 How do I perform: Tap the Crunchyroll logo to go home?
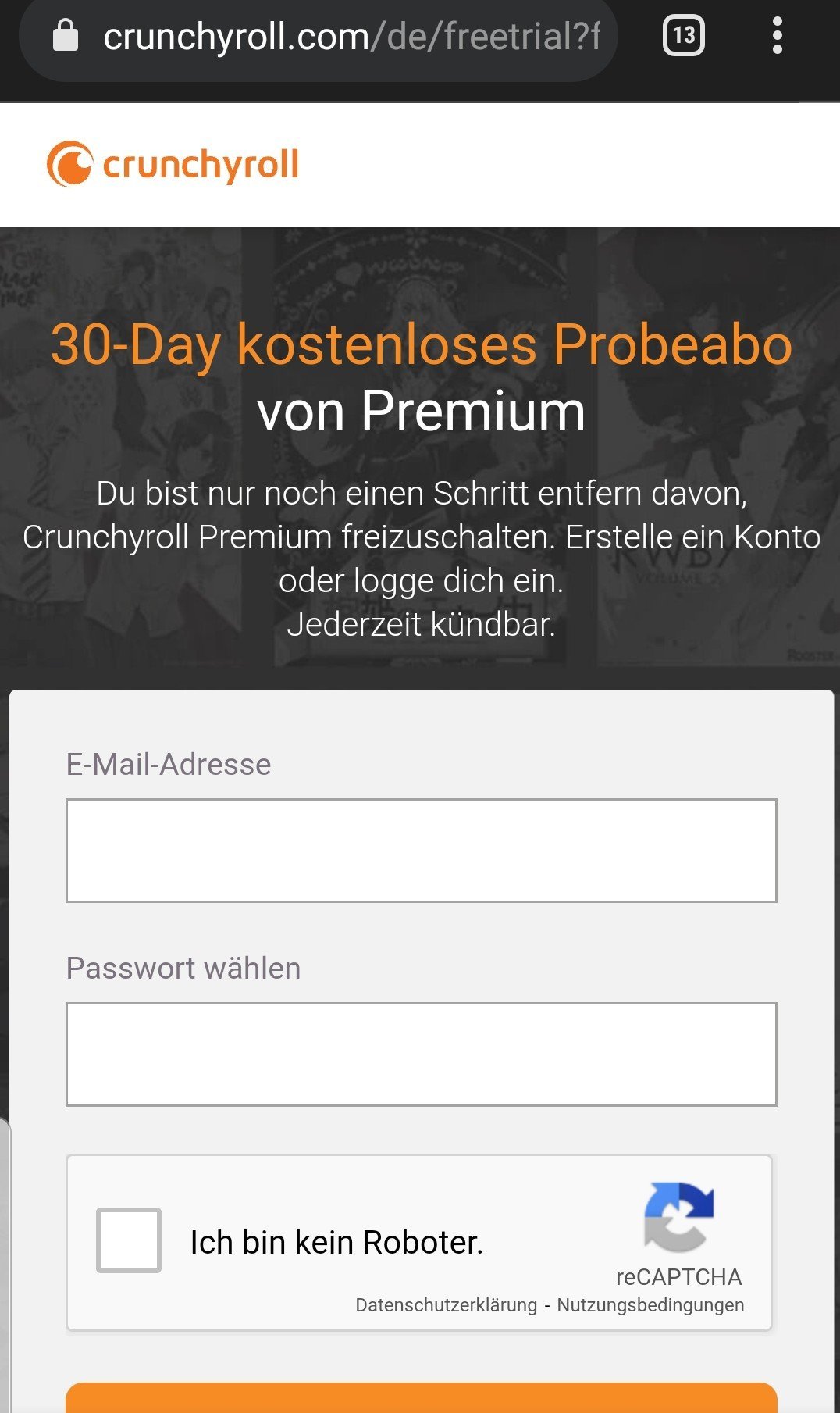tap(173, 164)
